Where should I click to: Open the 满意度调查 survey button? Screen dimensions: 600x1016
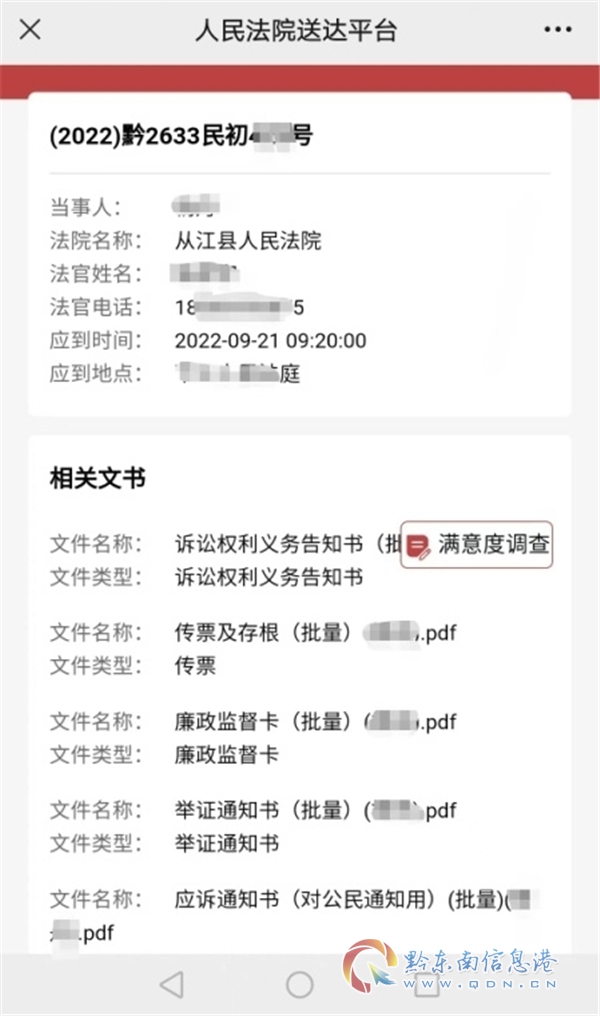[476, 545]
